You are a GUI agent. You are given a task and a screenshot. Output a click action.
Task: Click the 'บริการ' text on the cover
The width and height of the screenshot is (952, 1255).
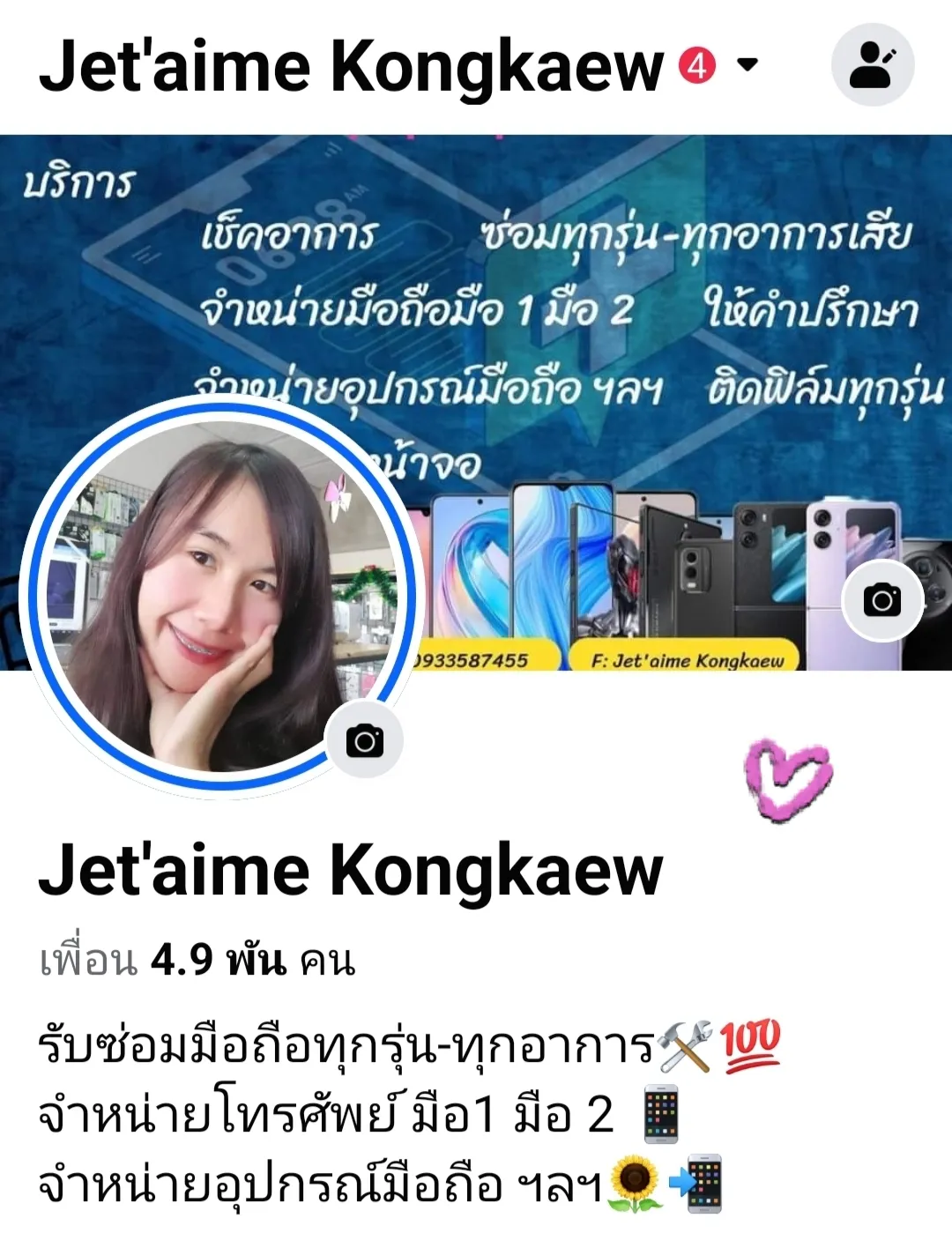(79, 182)
